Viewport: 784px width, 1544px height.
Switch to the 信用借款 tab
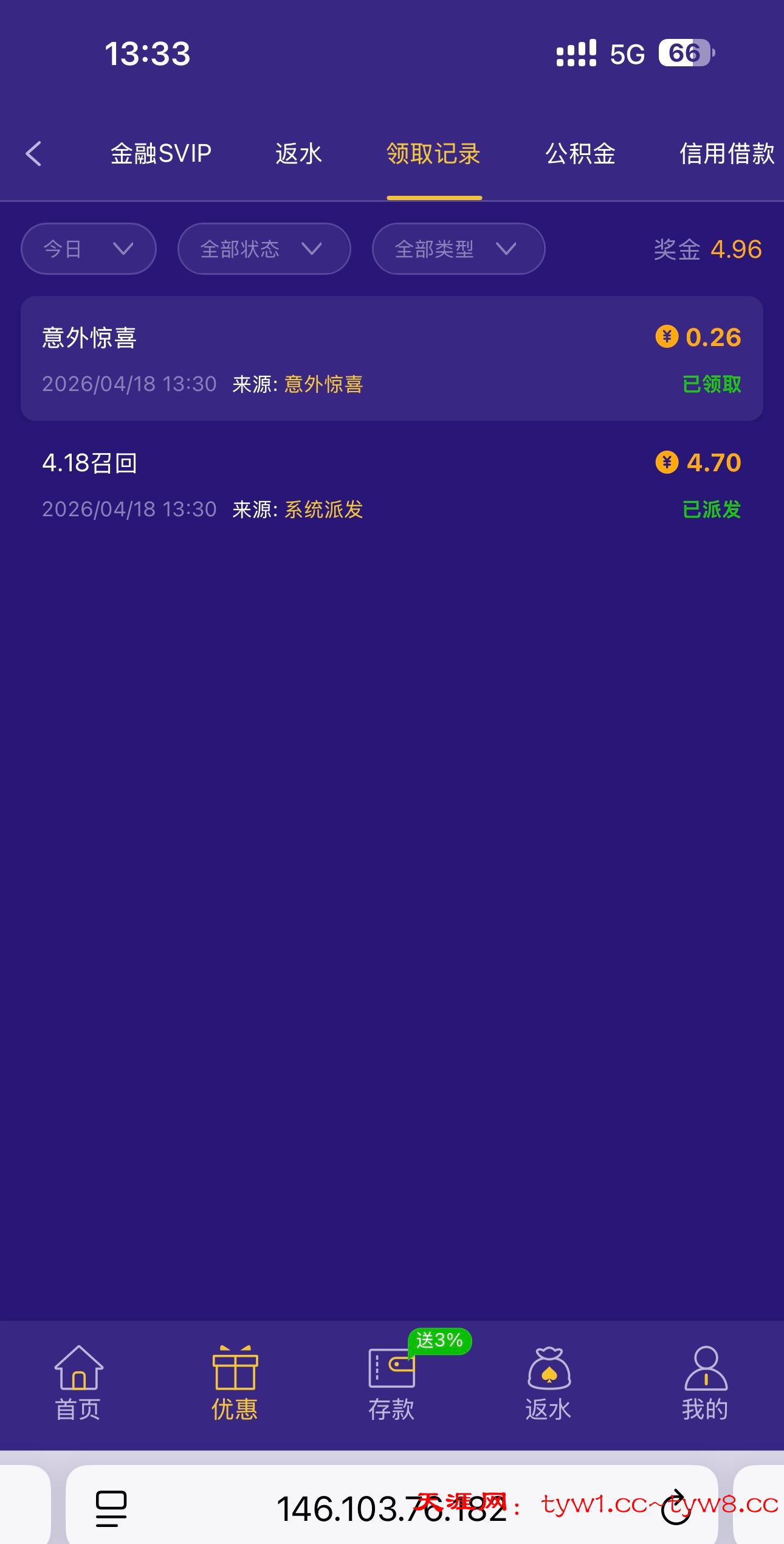click(726, 153)
